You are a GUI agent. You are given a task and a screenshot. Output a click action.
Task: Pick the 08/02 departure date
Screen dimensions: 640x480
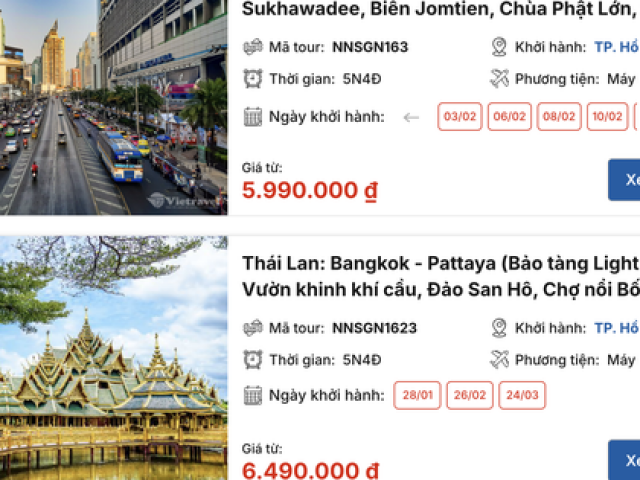[x=559, y=117]
